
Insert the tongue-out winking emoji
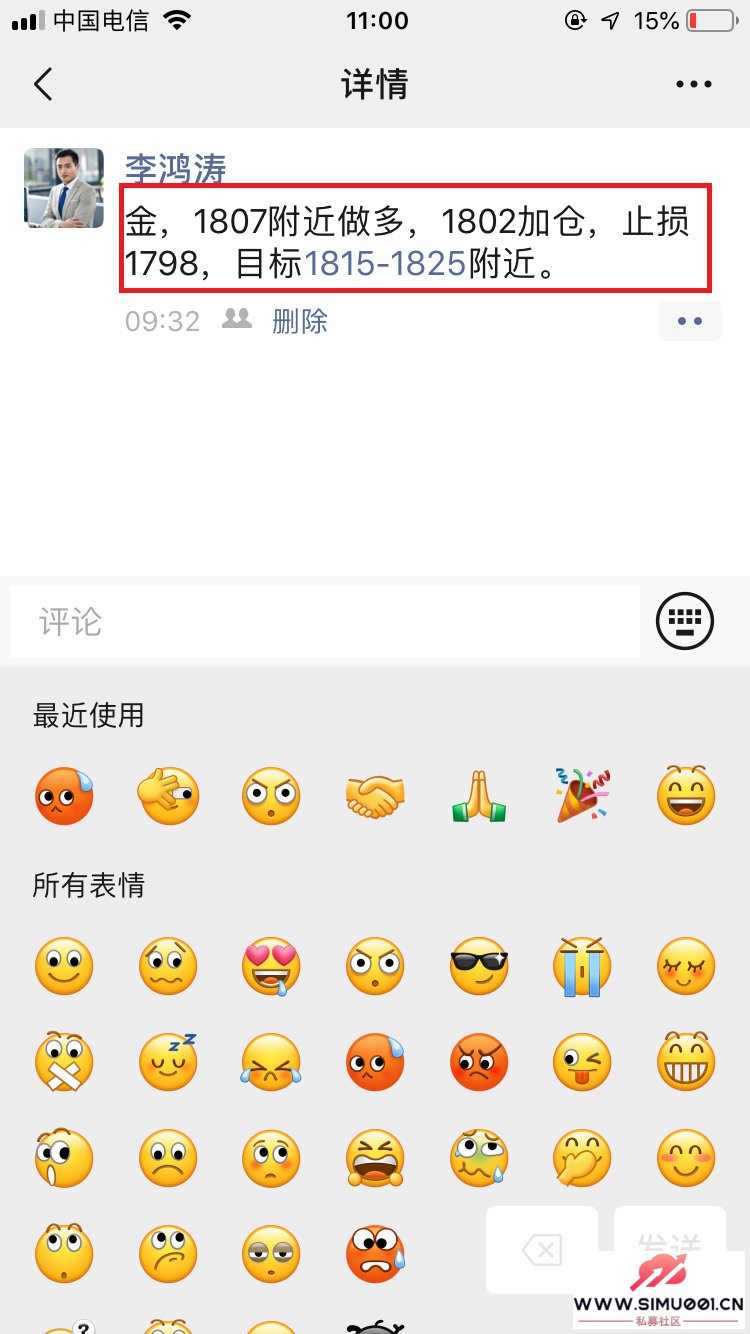pyautogui.click(x=582, y=1062)
